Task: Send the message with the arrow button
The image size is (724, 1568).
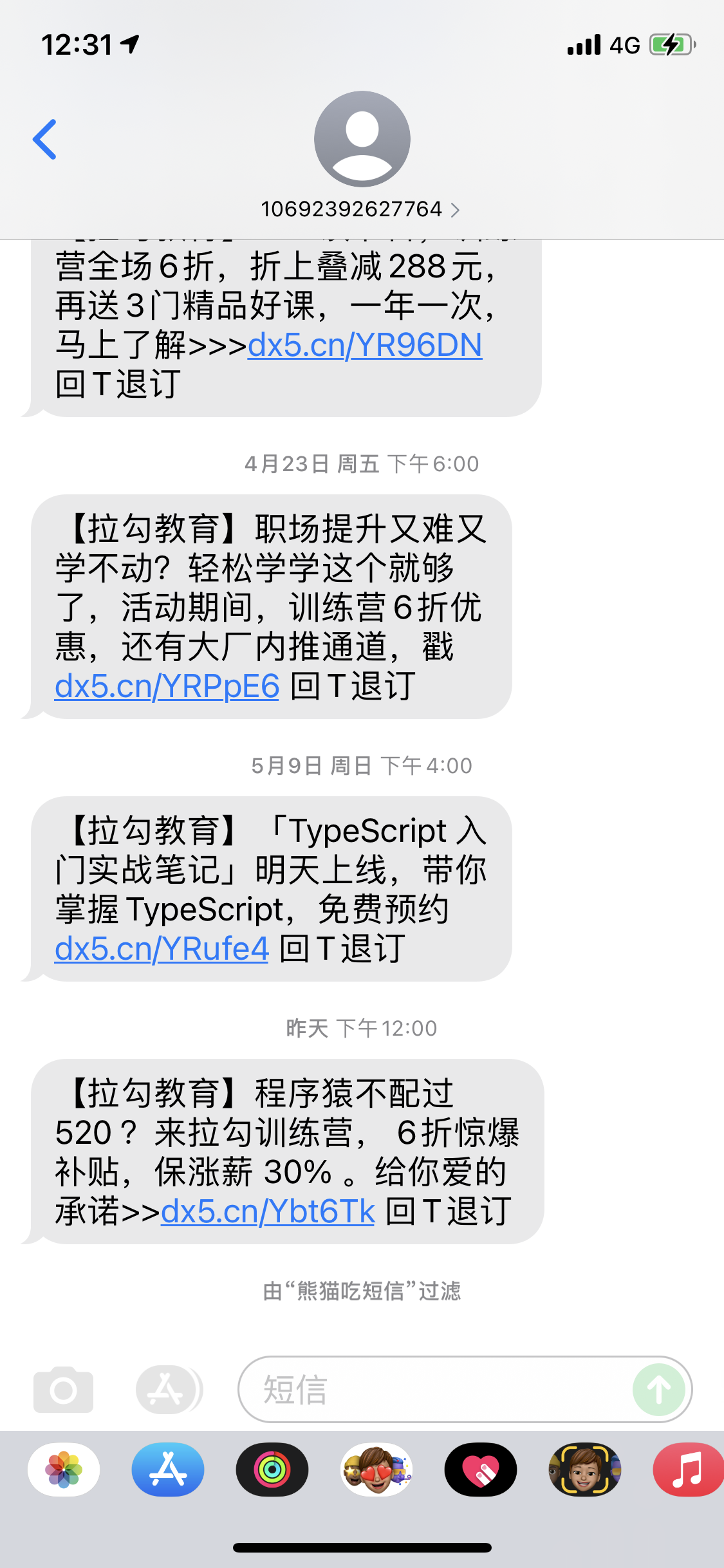Action: [658, 1390]
